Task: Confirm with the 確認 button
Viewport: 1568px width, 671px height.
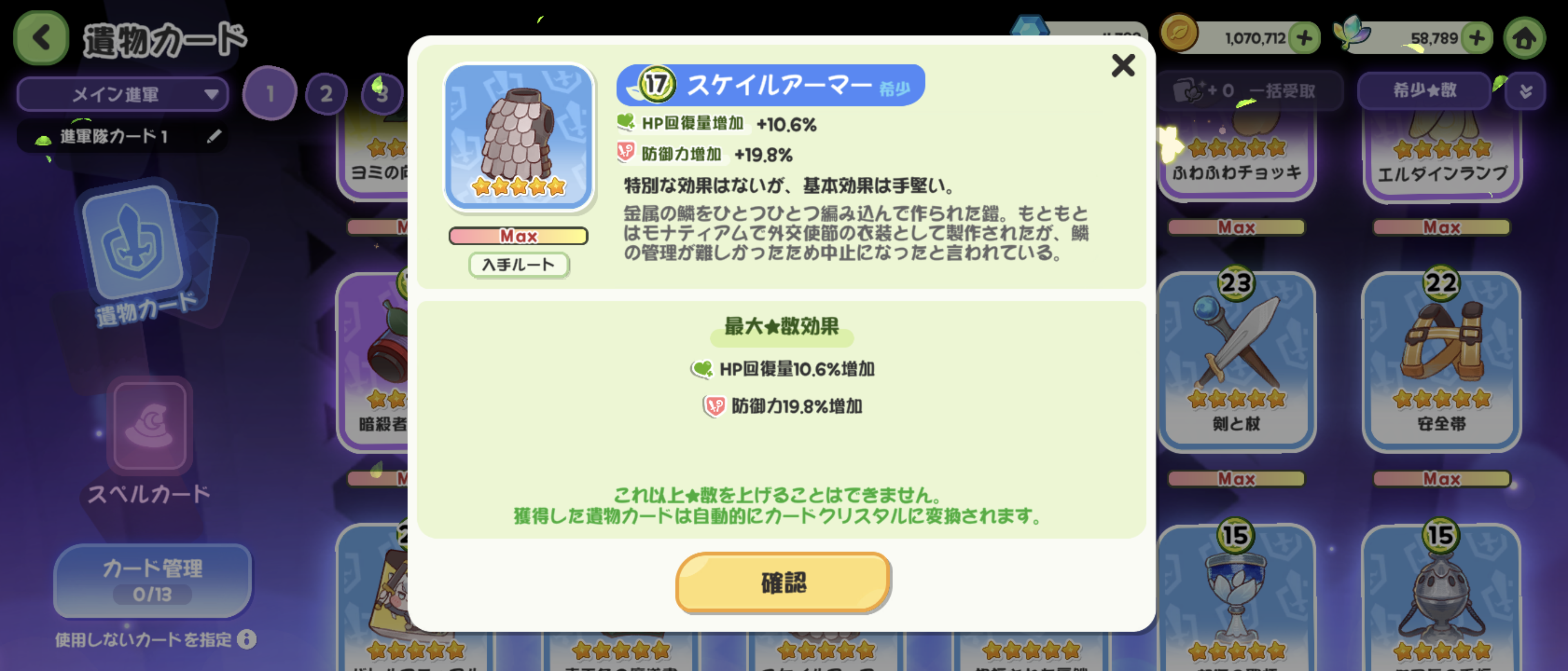Action: tap(784, 582)
